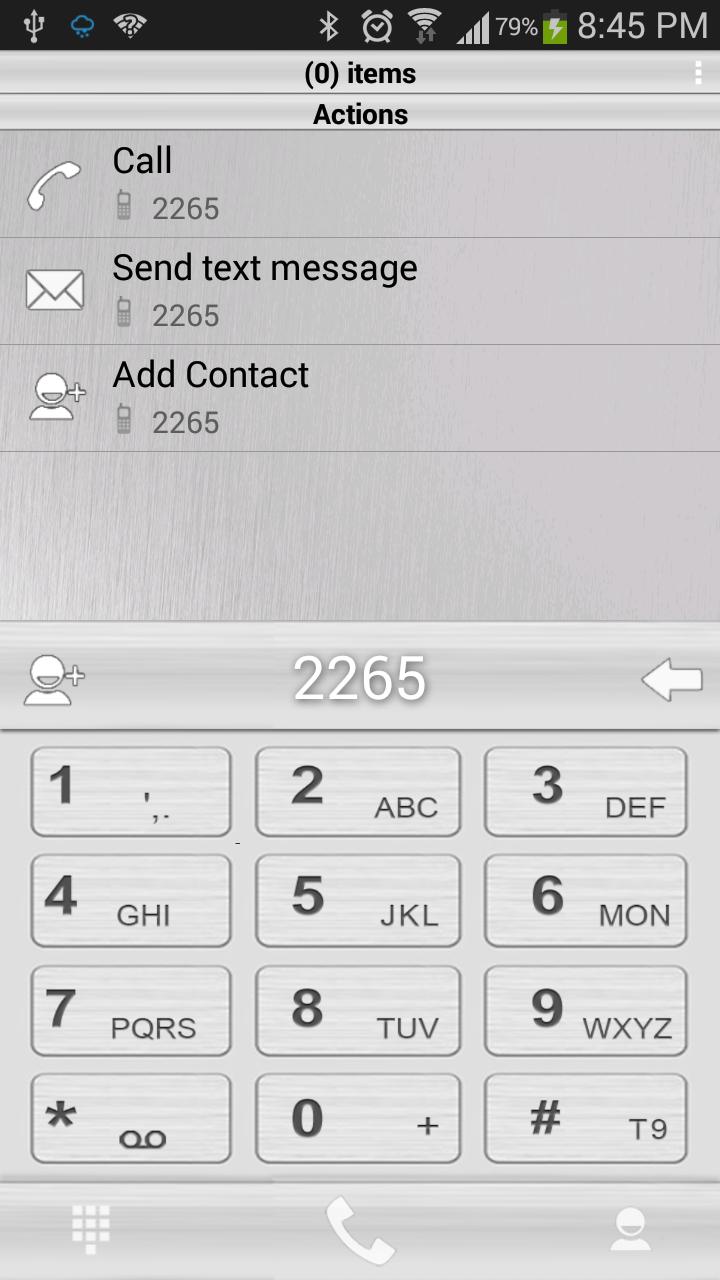Select the Call action phone icon

pyautogui.click(x=53, y=183)
